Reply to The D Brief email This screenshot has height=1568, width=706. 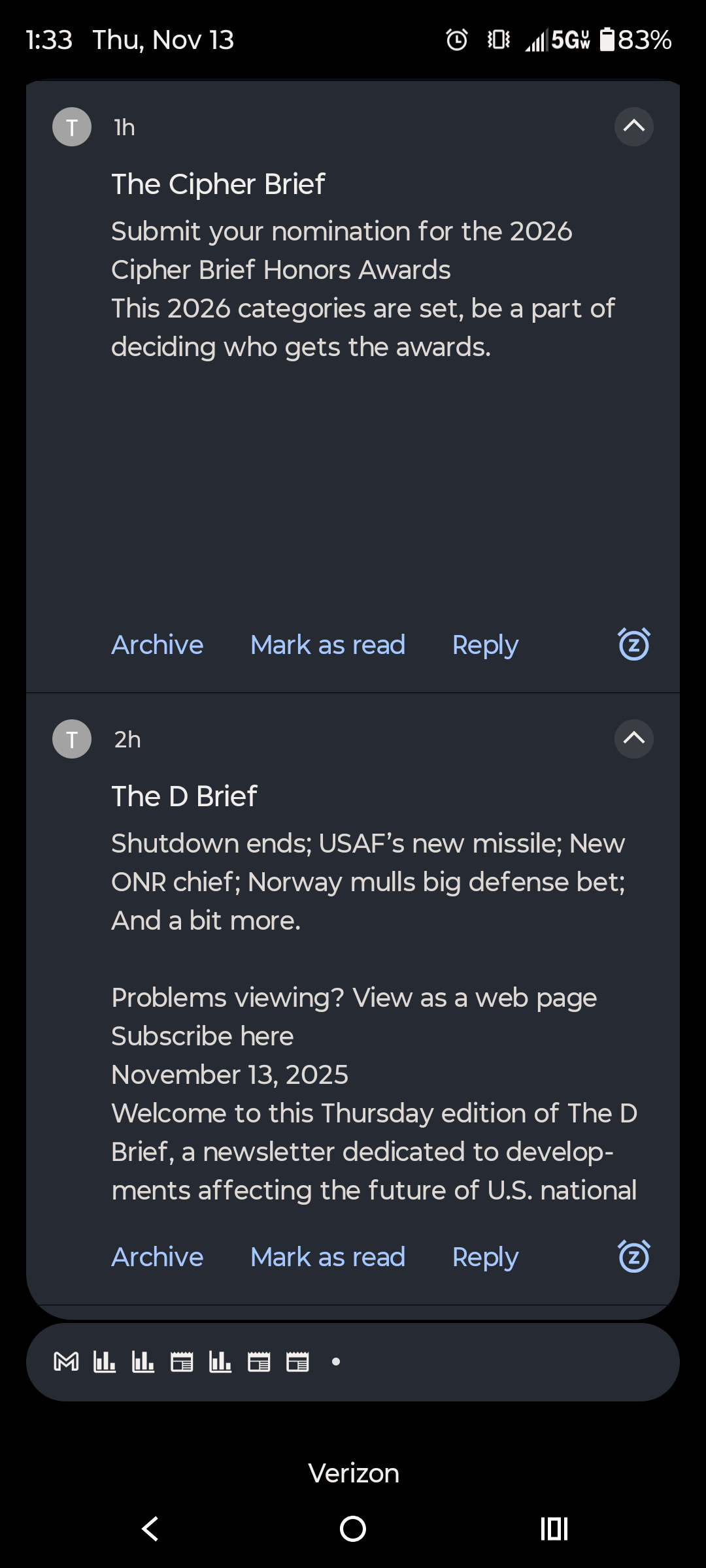pyautogui.click(x=485, y=1257)
